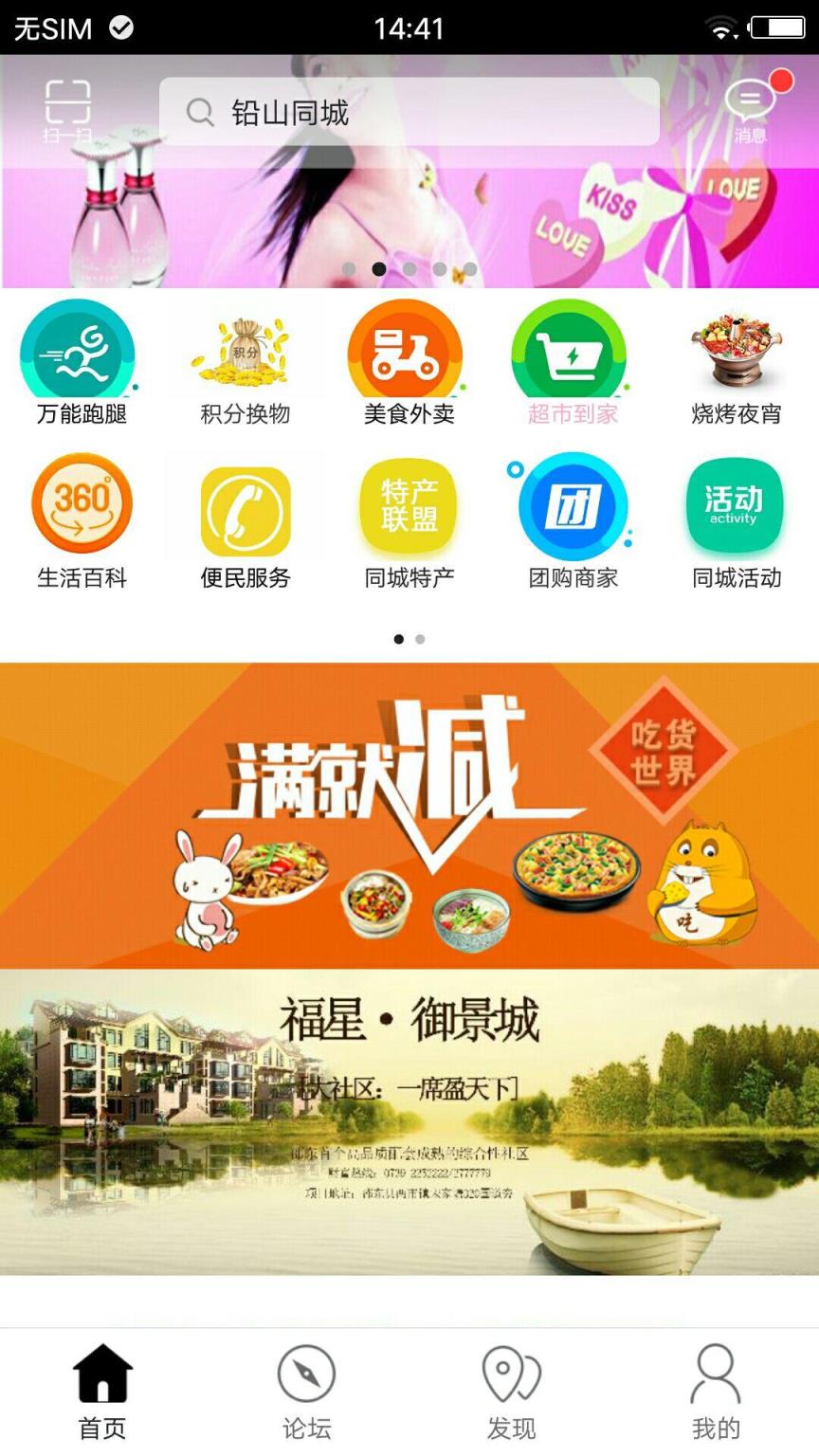This screenshot has height=1456, width=819.
Task: Select 积分换物 points exchange
Action: pos(245,362)
